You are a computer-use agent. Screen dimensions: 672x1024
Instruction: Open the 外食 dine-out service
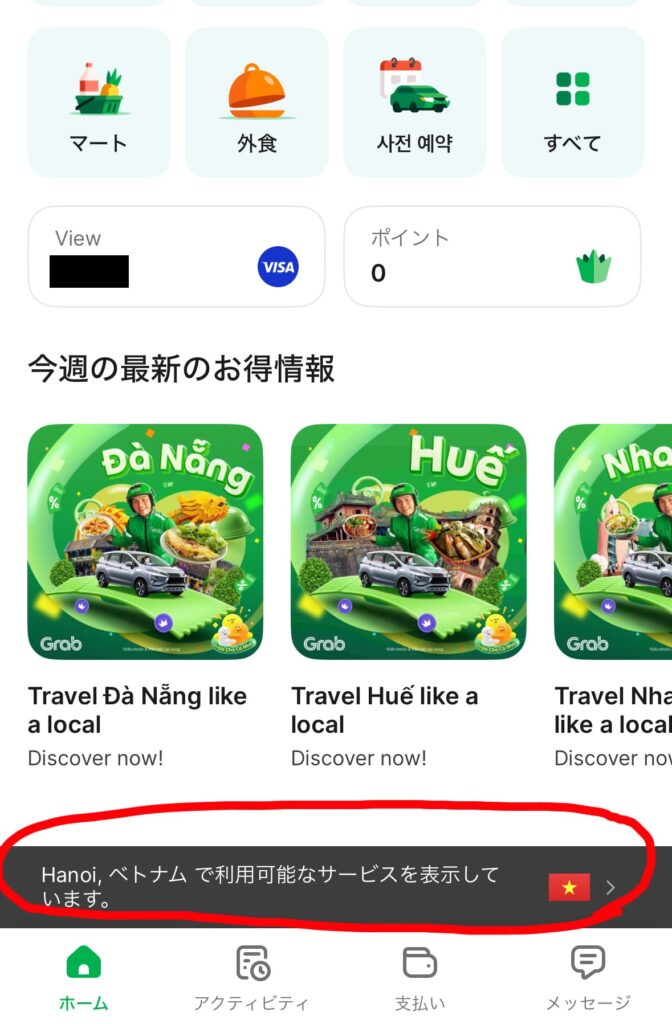pos(257,102)
